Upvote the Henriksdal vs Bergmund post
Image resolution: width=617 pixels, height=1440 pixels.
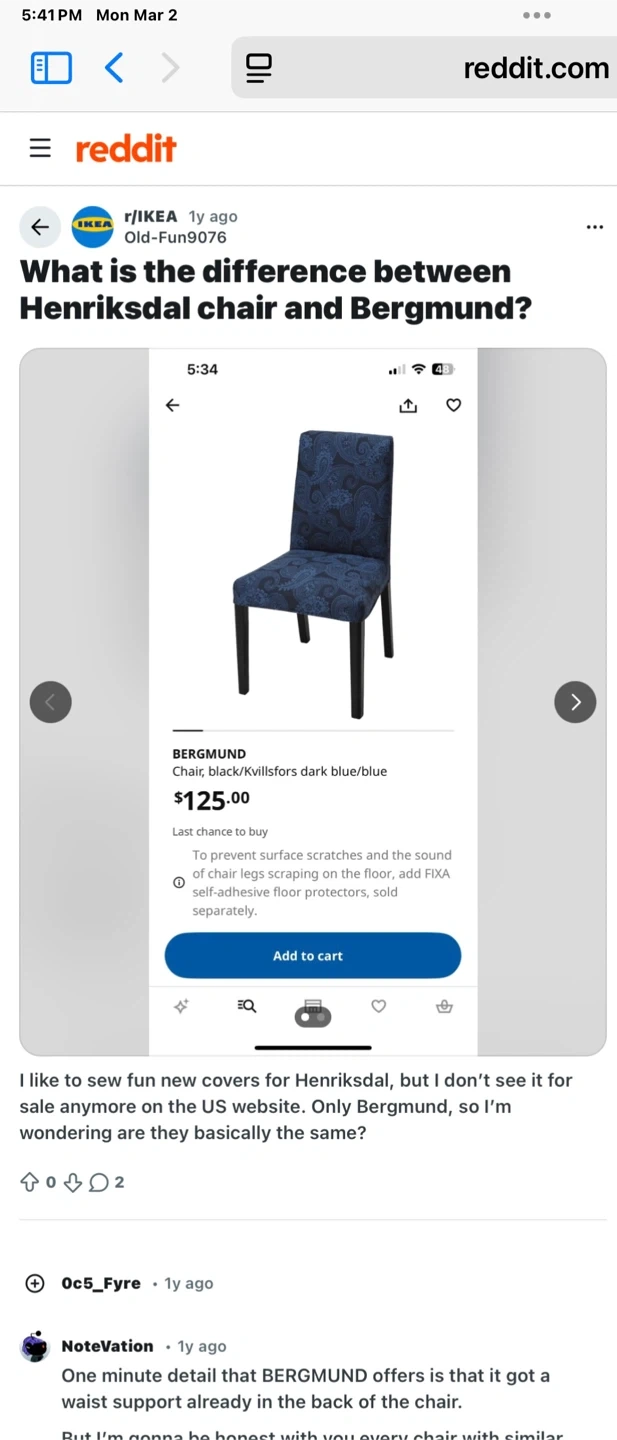coord(29,1182)
